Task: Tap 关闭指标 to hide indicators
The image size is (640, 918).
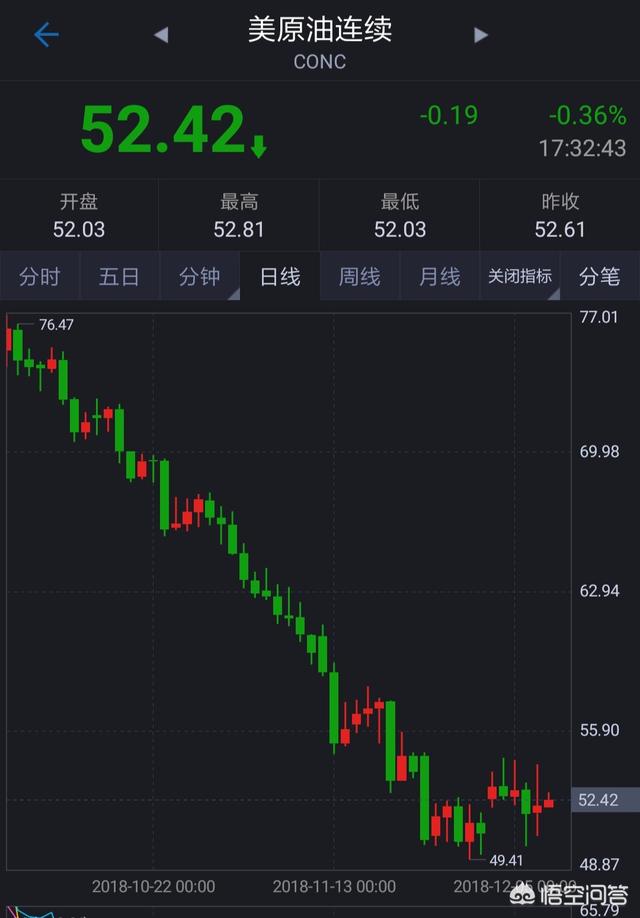Action: pos(520,277)
